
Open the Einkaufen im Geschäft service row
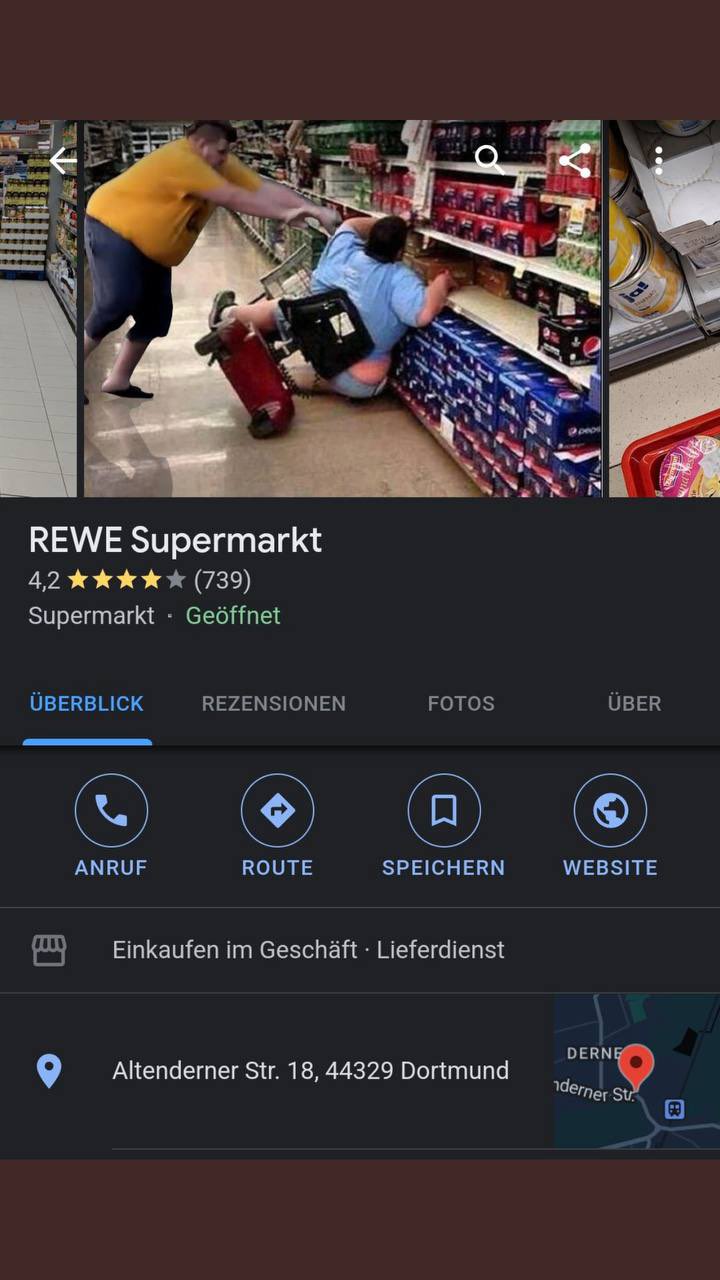(x=308, y=950)
